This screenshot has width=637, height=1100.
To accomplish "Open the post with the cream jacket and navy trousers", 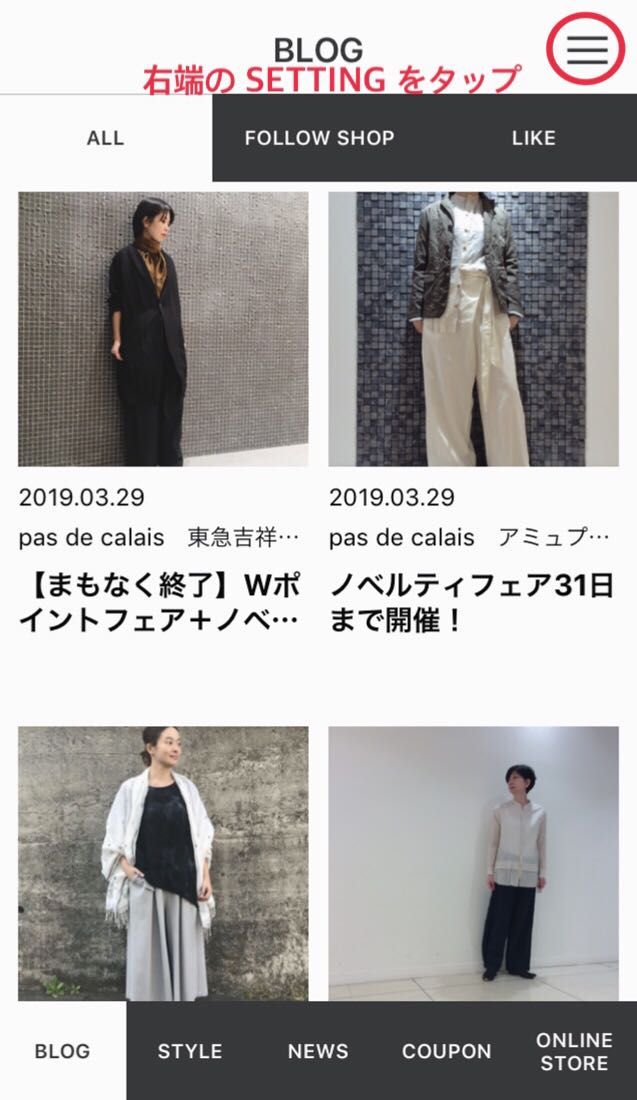I will point(473,863).
